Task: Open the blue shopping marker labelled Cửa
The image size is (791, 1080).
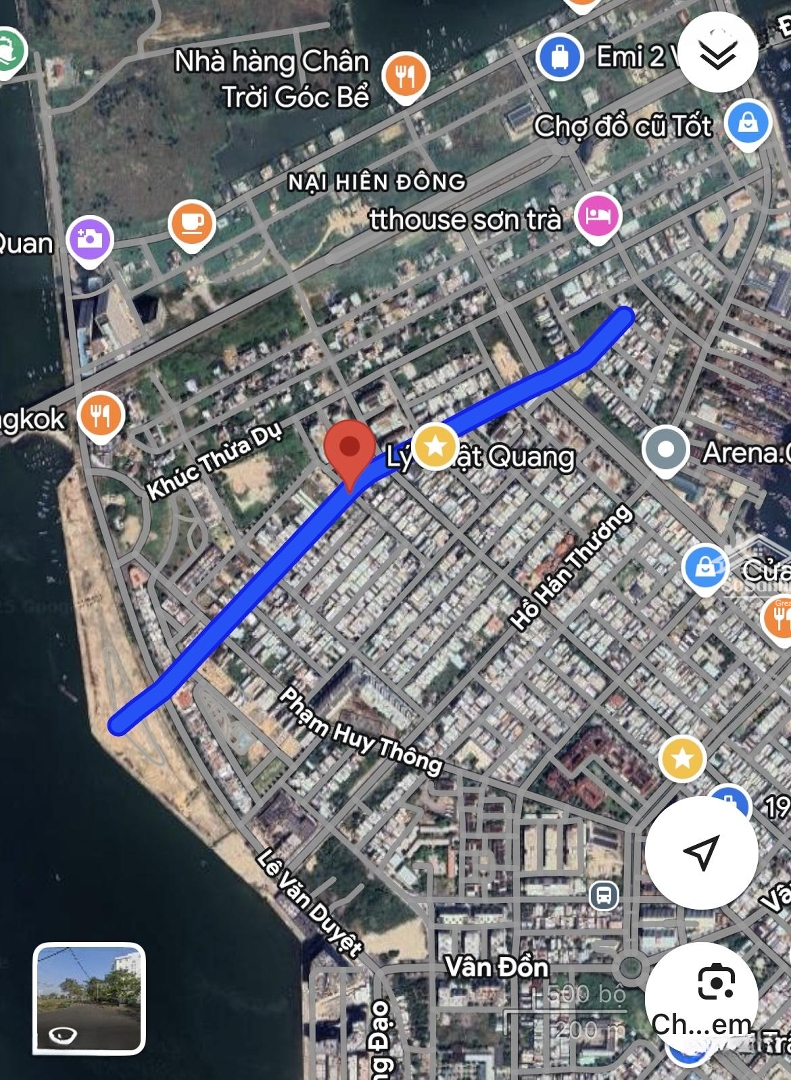Action: pyautogui.click(x=706, y=567)
